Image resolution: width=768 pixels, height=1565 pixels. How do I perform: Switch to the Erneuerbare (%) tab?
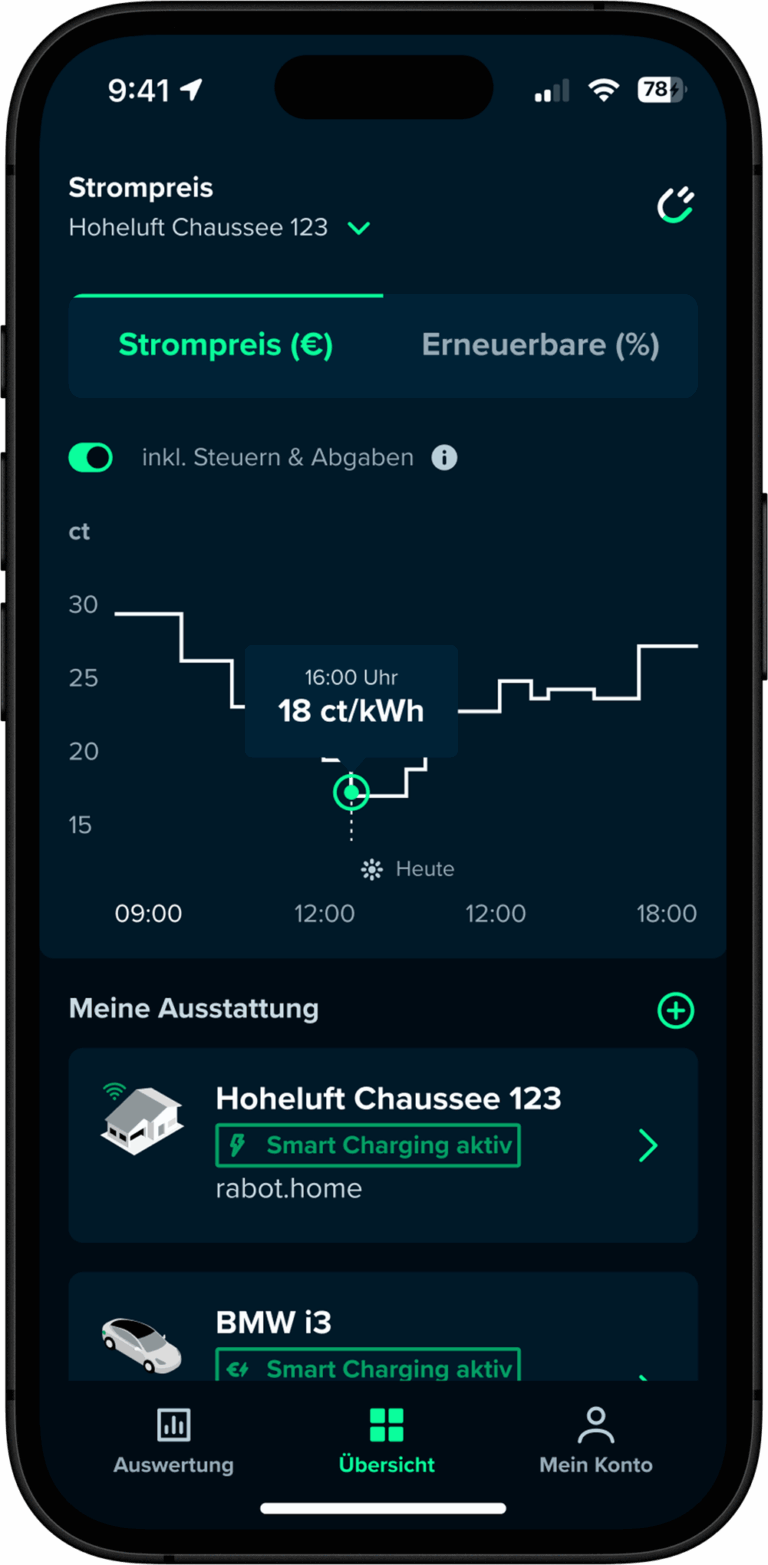(x=540, y=346)
